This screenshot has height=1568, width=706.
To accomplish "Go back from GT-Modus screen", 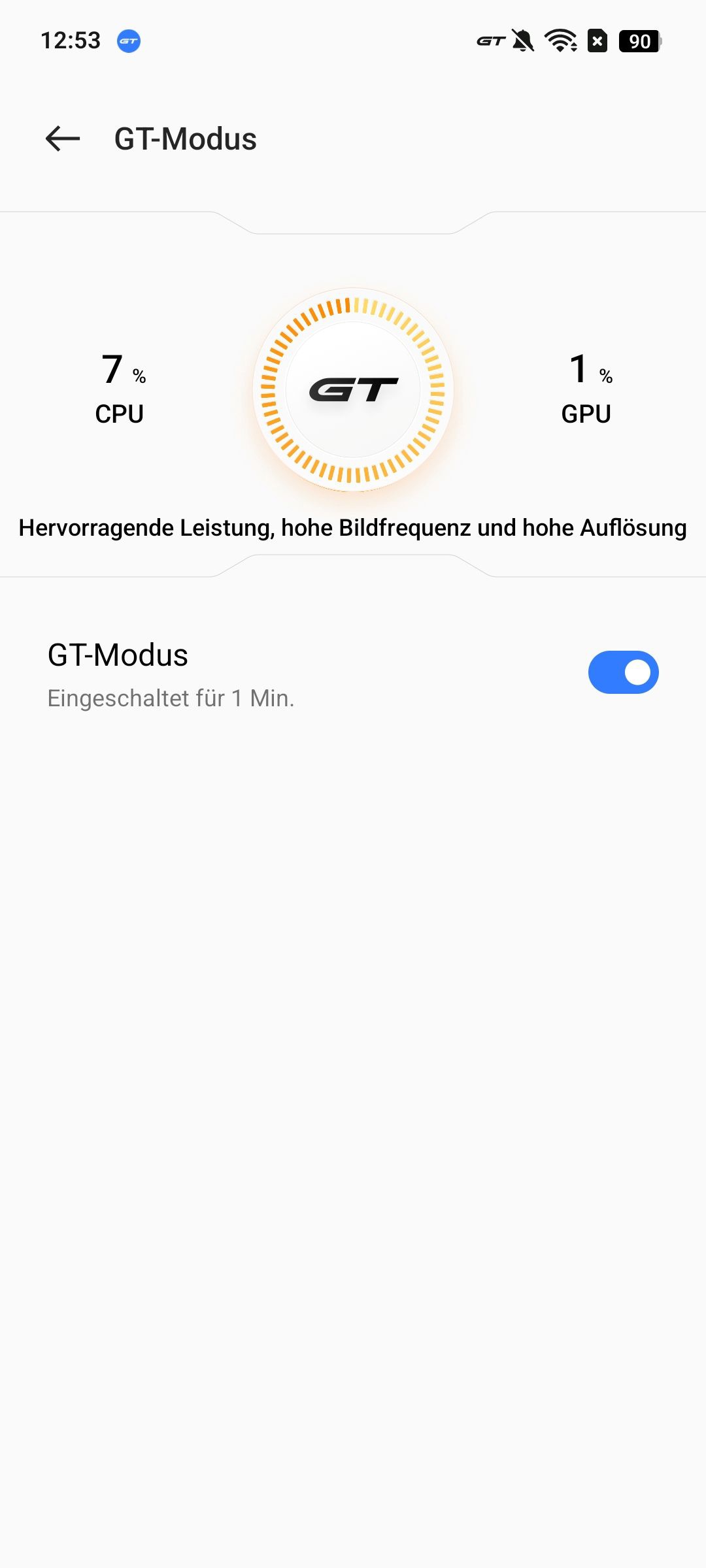I will coord(63,139).
